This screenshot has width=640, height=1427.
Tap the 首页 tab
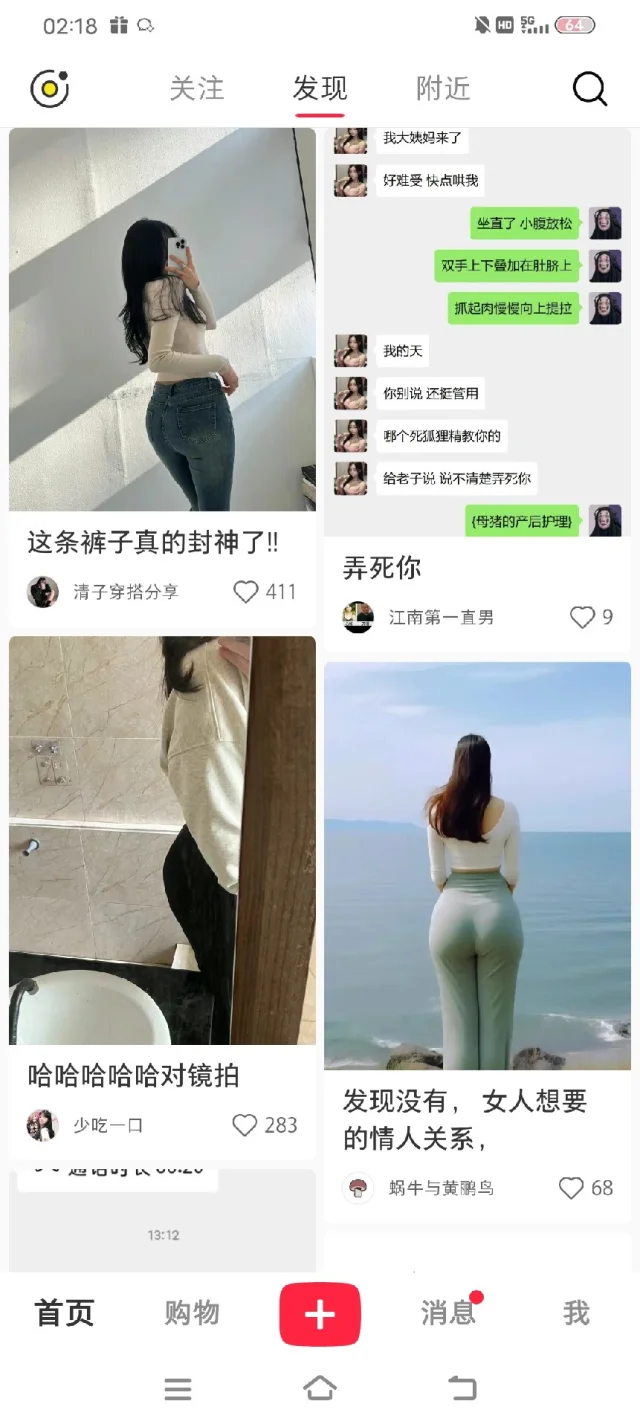tap(65, 1313)
